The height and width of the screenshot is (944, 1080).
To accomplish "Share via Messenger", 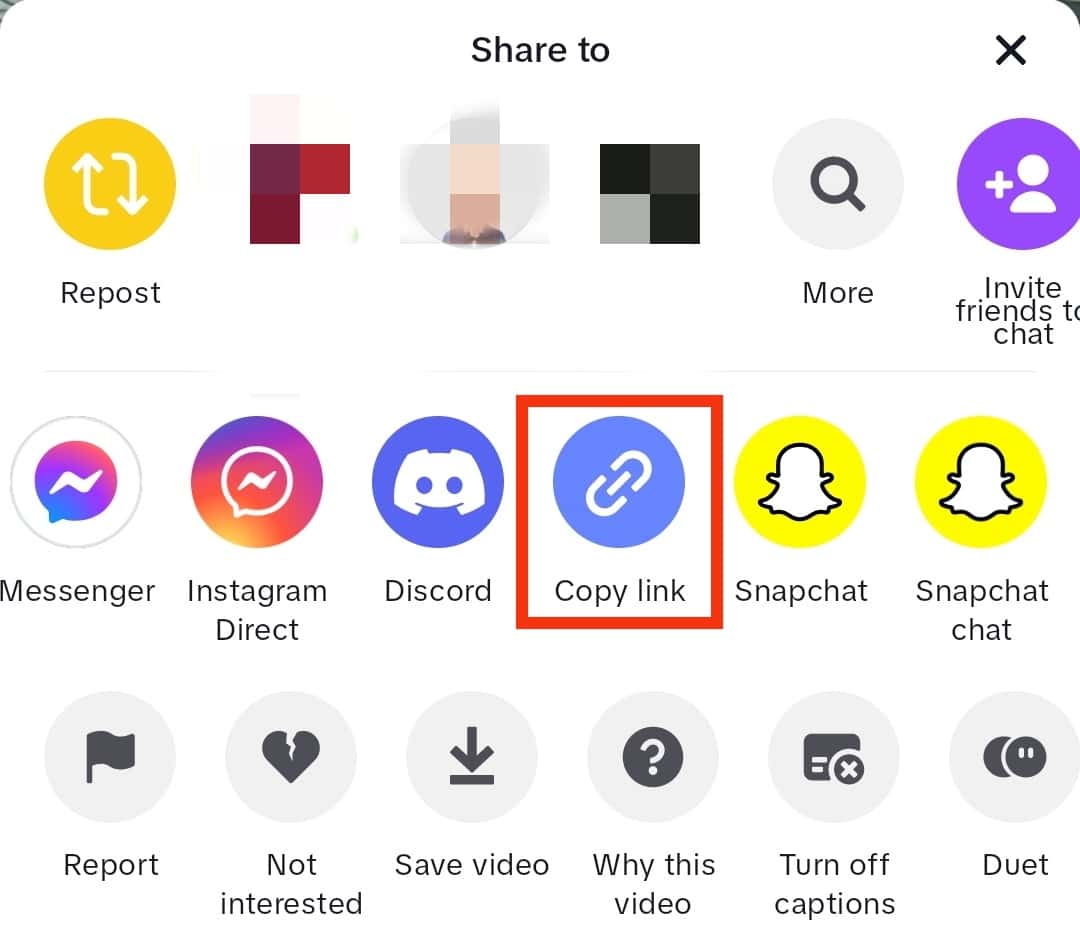I will click(x=76, y=483).
